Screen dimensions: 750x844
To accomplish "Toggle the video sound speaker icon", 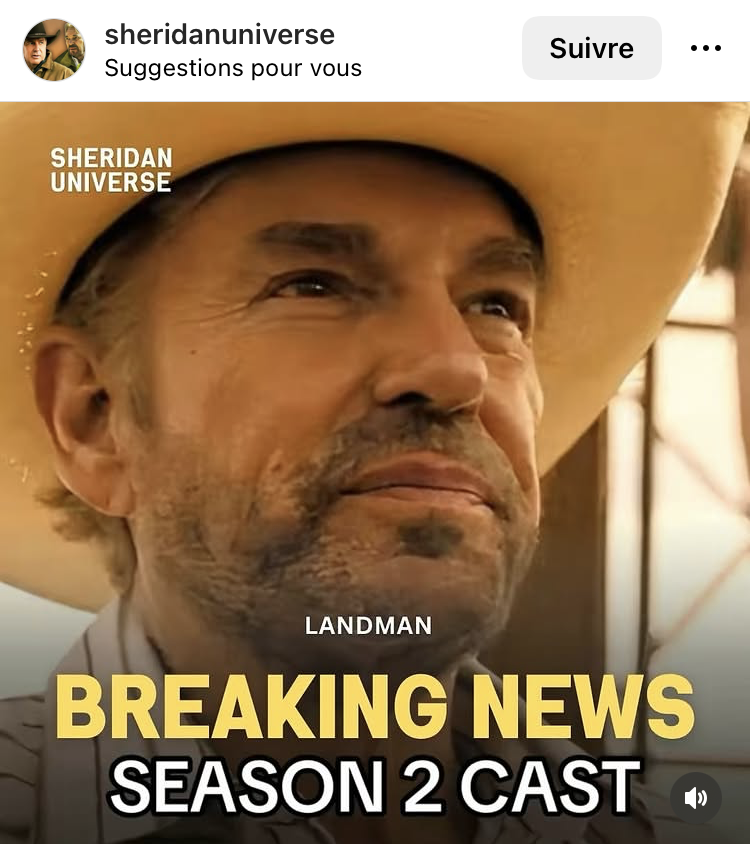I will 695,797.
